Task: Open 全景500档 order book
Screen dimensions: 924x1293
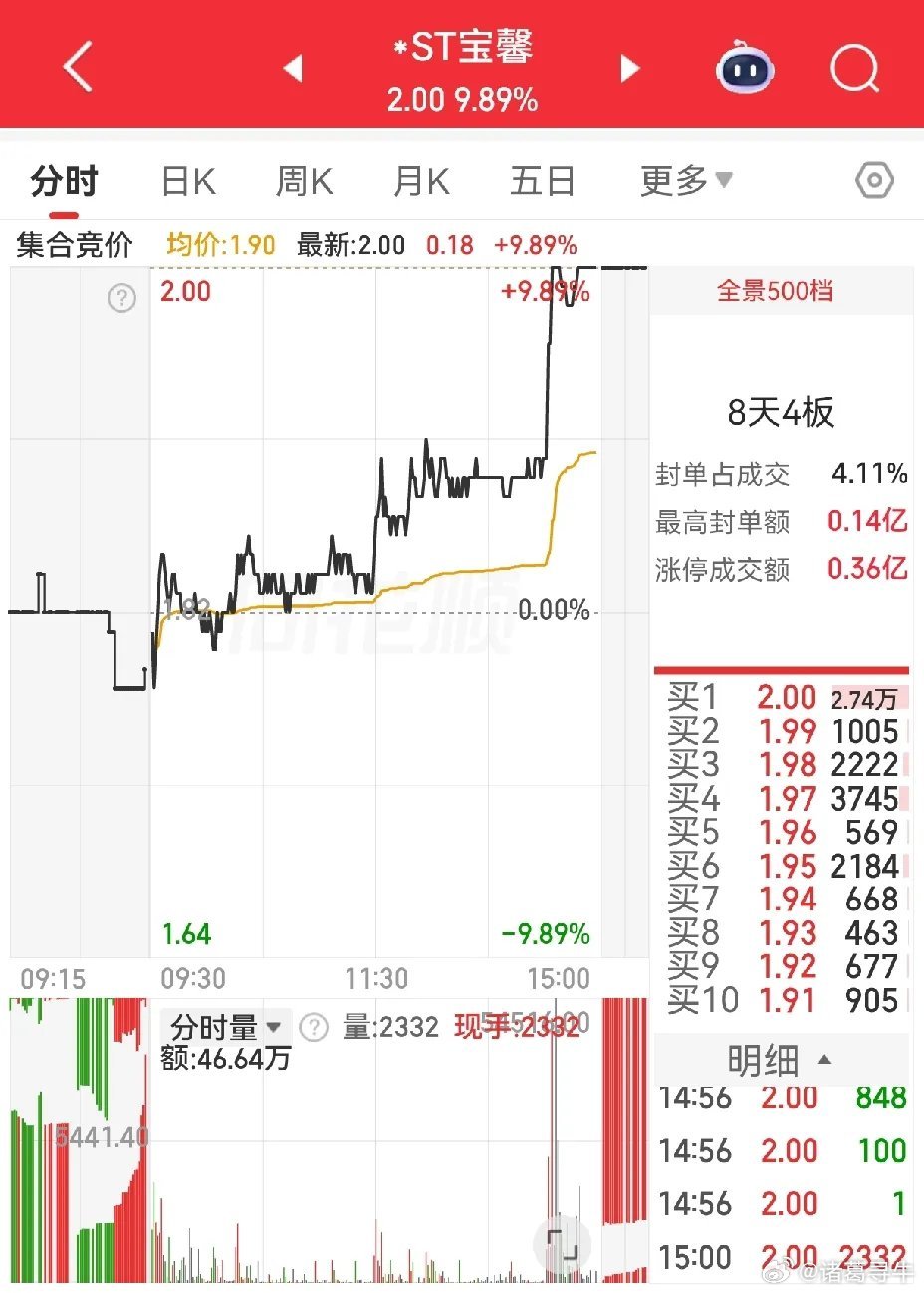Action: coord(776,291)
